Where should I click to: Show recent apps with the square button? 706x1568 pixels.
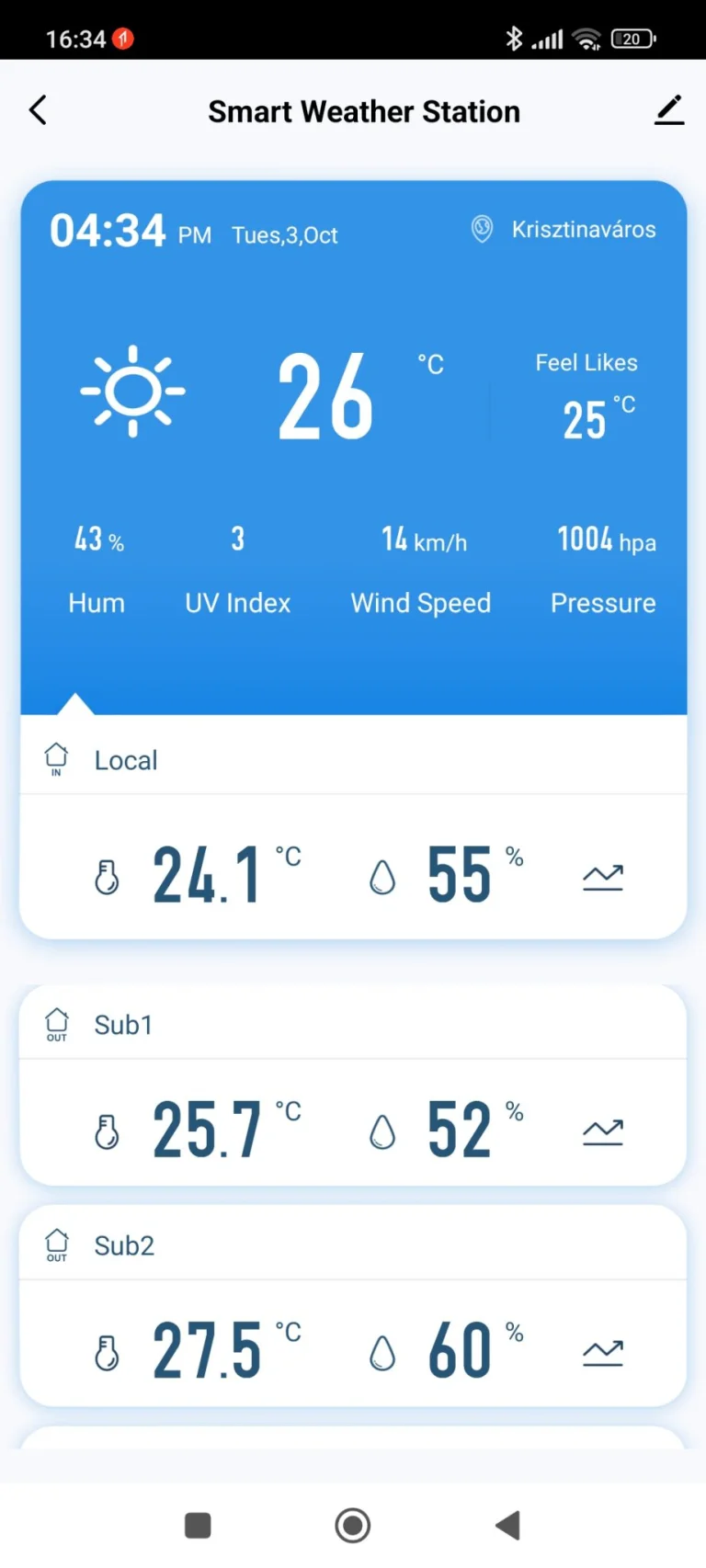[x=198, y=1525]
